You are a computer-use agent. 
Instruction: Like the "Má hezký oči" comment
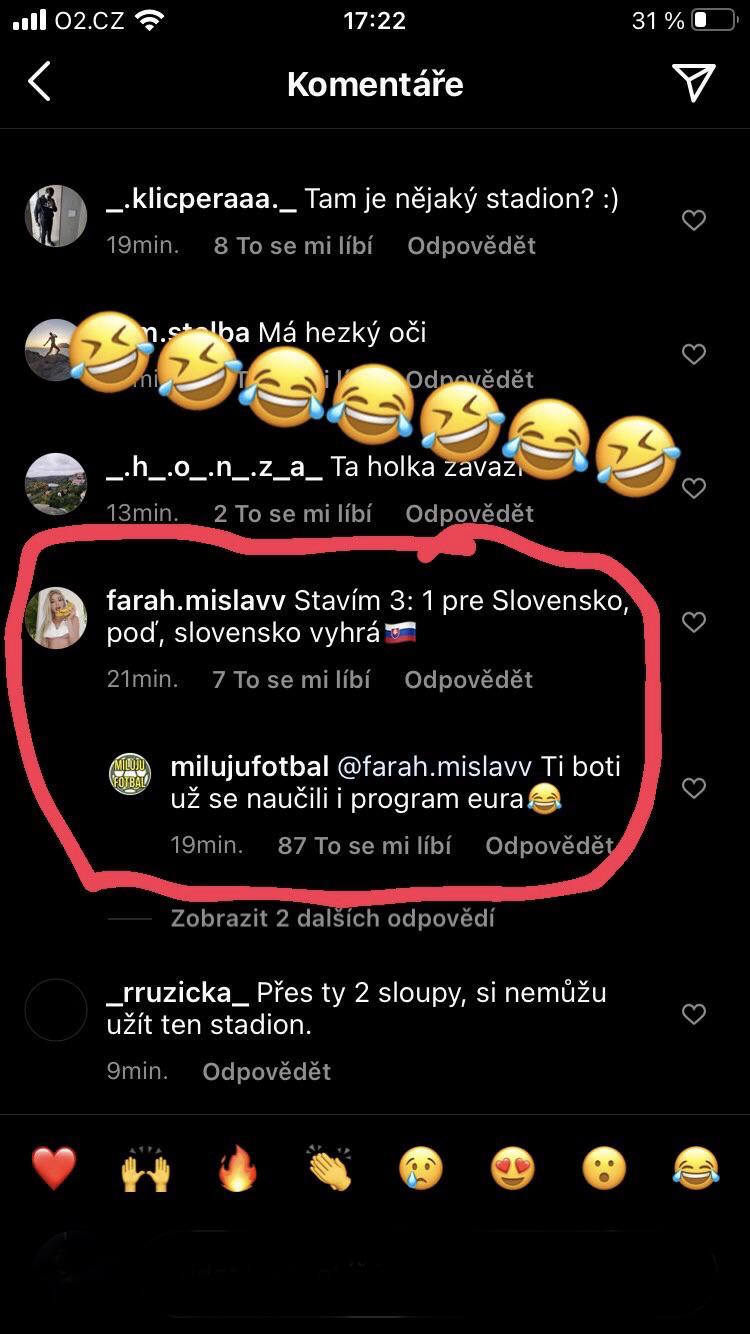pos(694,354)
